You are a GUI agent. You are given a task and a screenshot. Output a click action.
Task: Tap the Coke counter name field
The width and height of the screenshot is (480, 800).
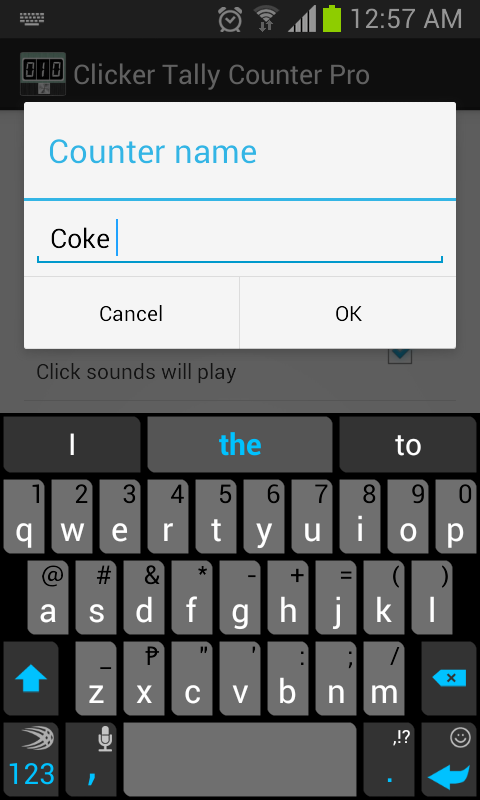(240, 239)
